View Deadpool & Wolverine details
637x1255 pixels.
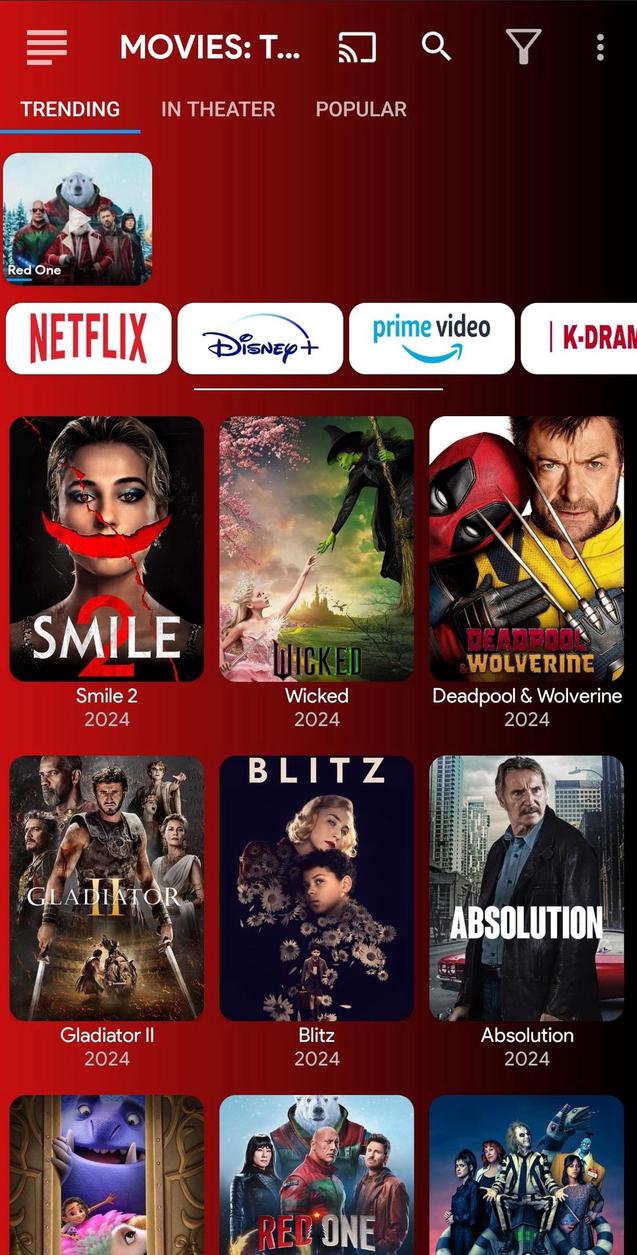(x=527, y=549)
